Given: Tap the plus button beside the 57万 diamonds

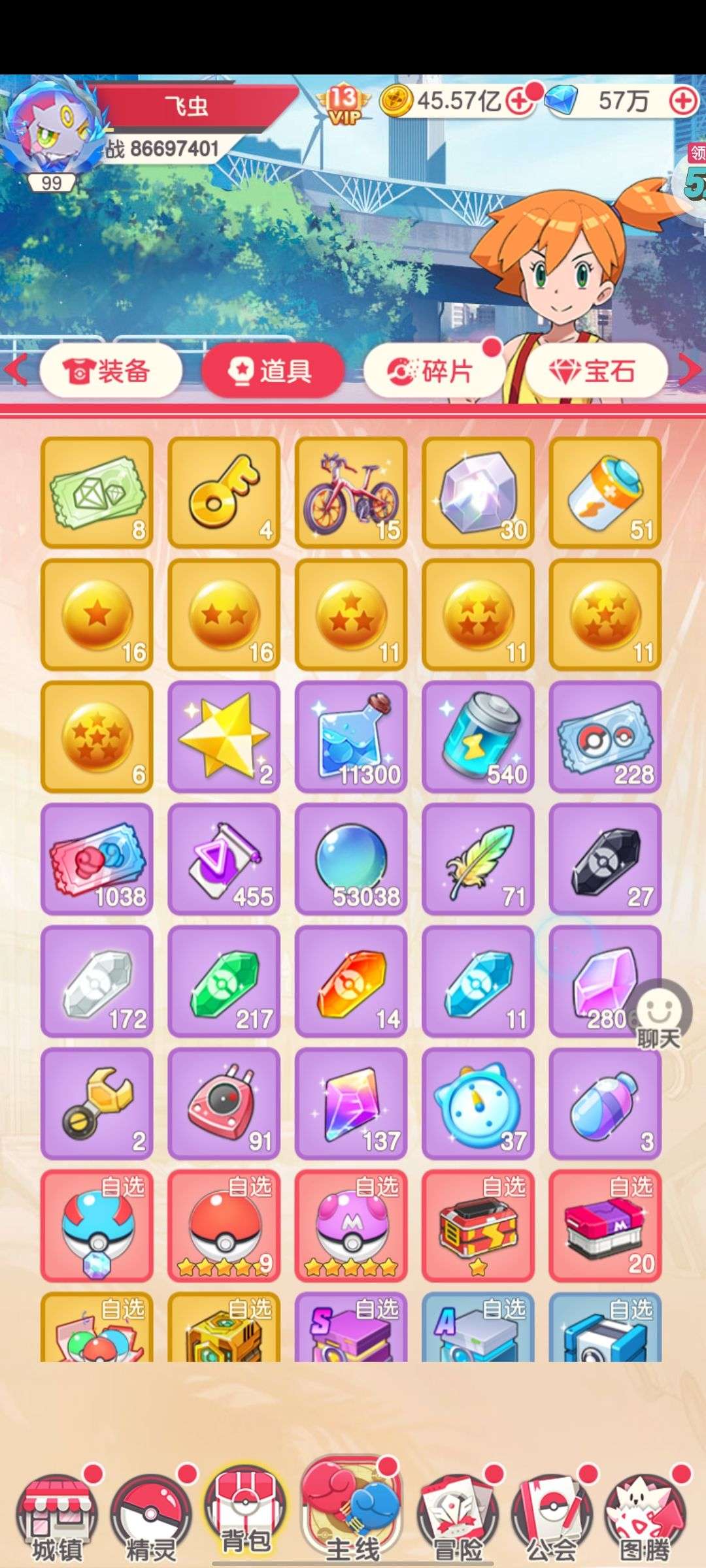Looking at the screenshot, I should (x=684, y=101).
